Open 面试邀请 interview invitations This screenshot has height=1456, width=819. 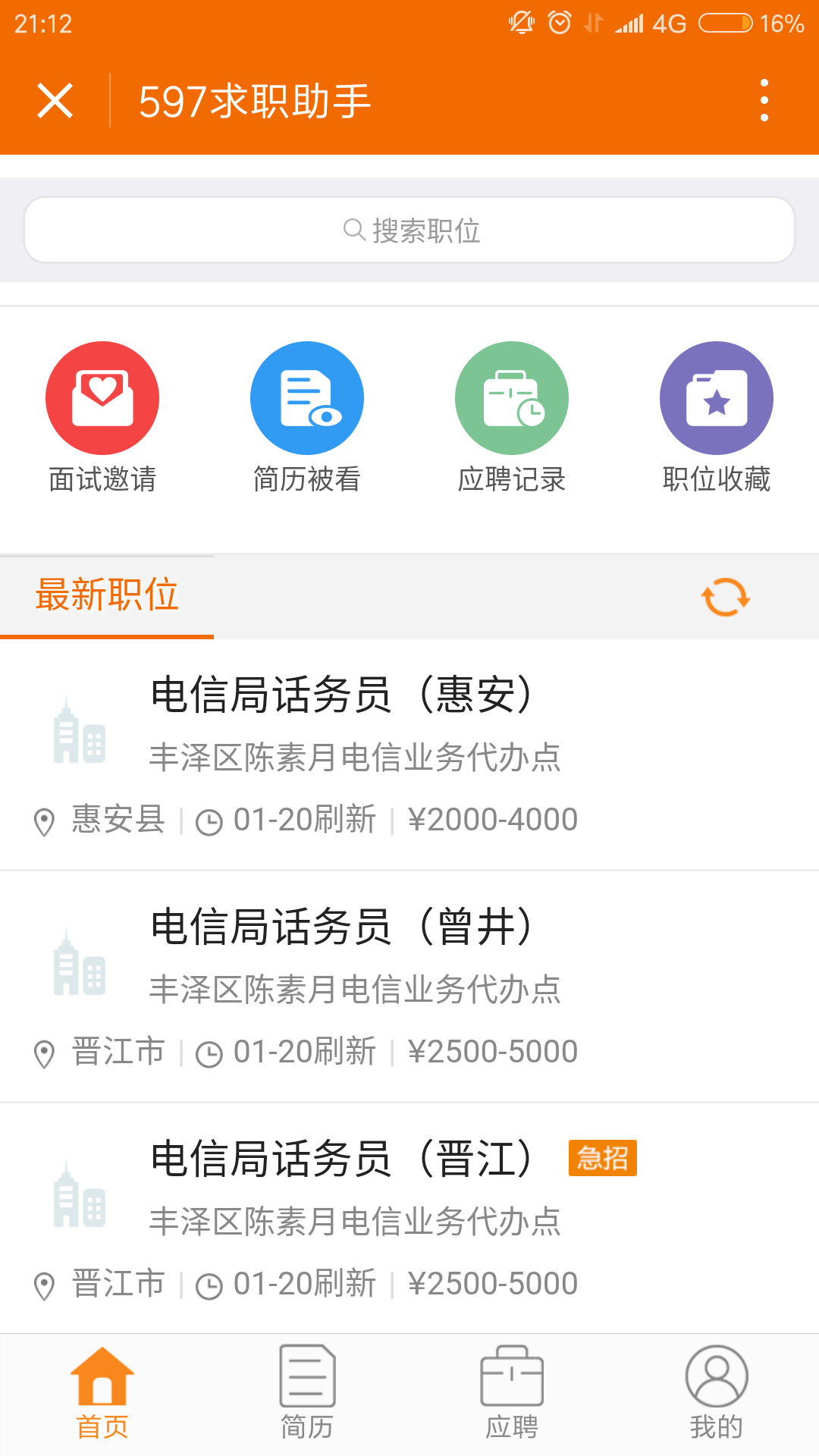click(x=102, y=418)
